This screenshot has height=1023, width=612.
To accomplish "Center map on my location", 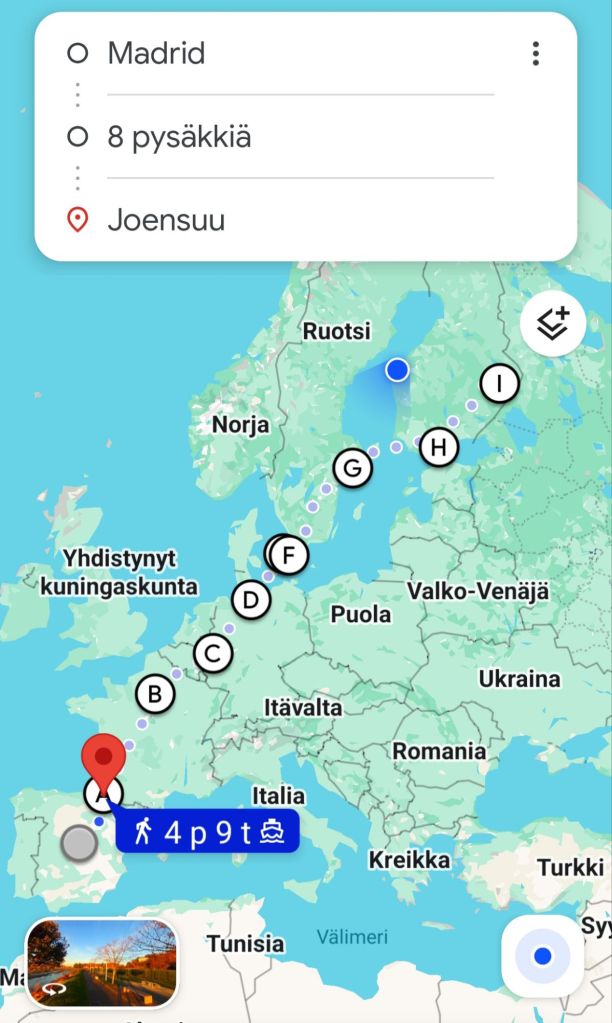I will pos(542,956).
